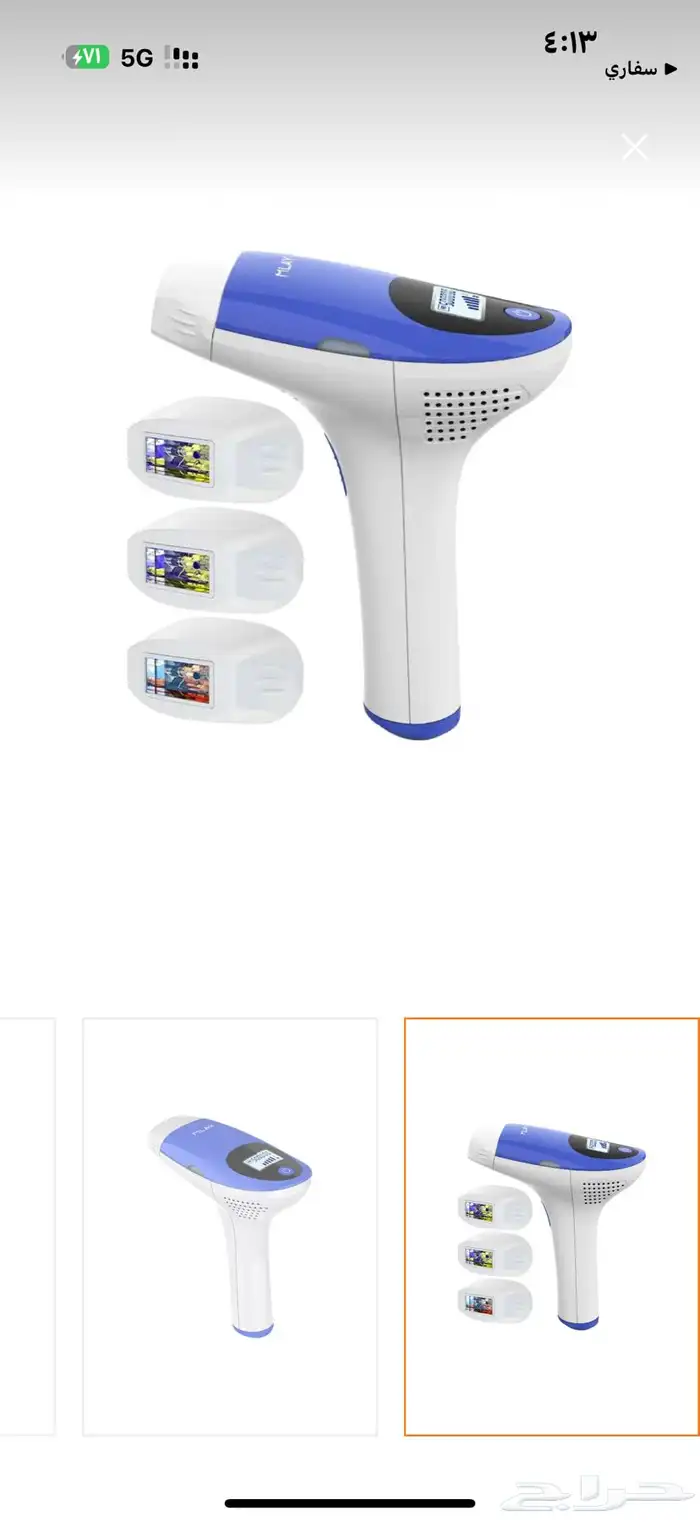Select the thumbnail showing the device alone
Image resolution: width=700 pixels, height=1522 pixels.
pyautogui.click(x=230, y=1226)
